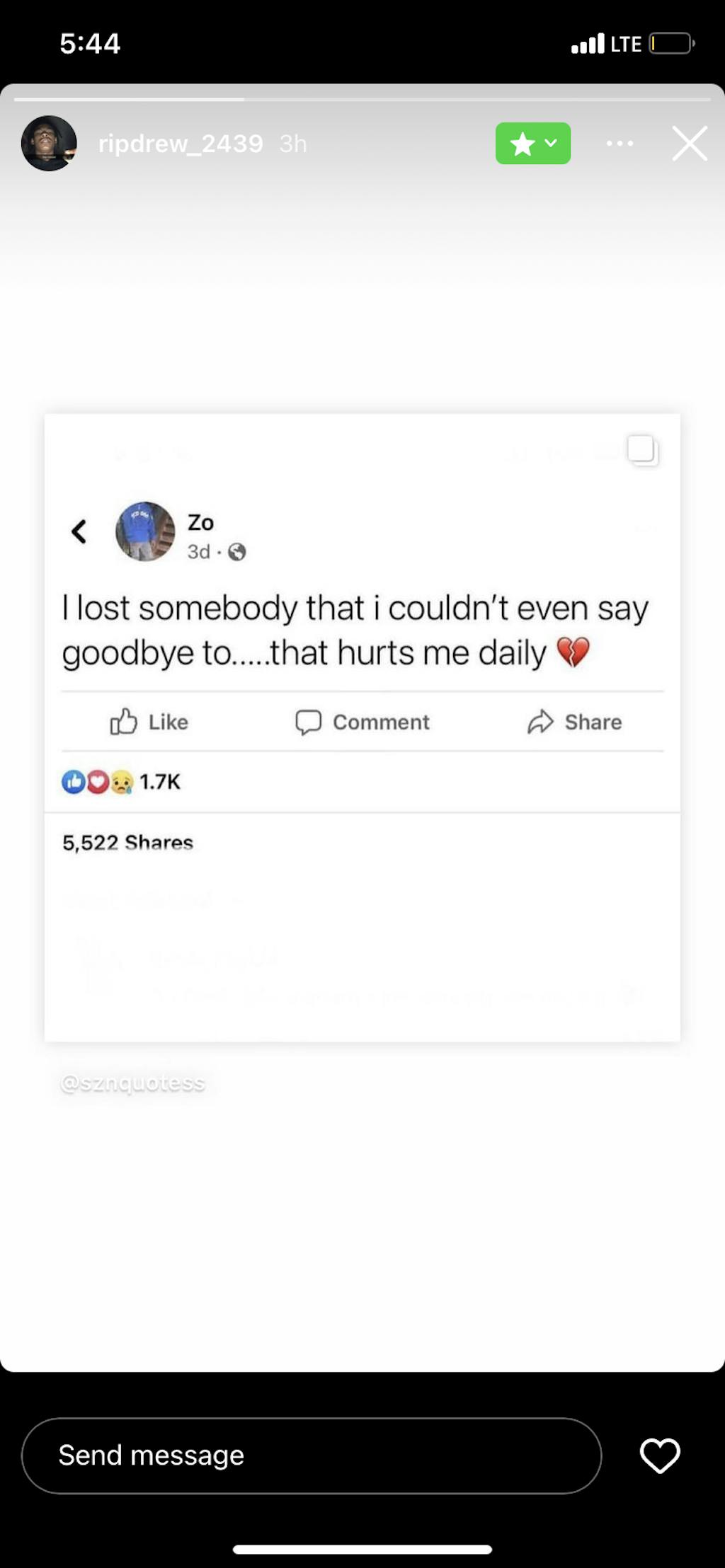
Task: Open ripdrew_2439's profile from avatar
Action: coord(49,144)
